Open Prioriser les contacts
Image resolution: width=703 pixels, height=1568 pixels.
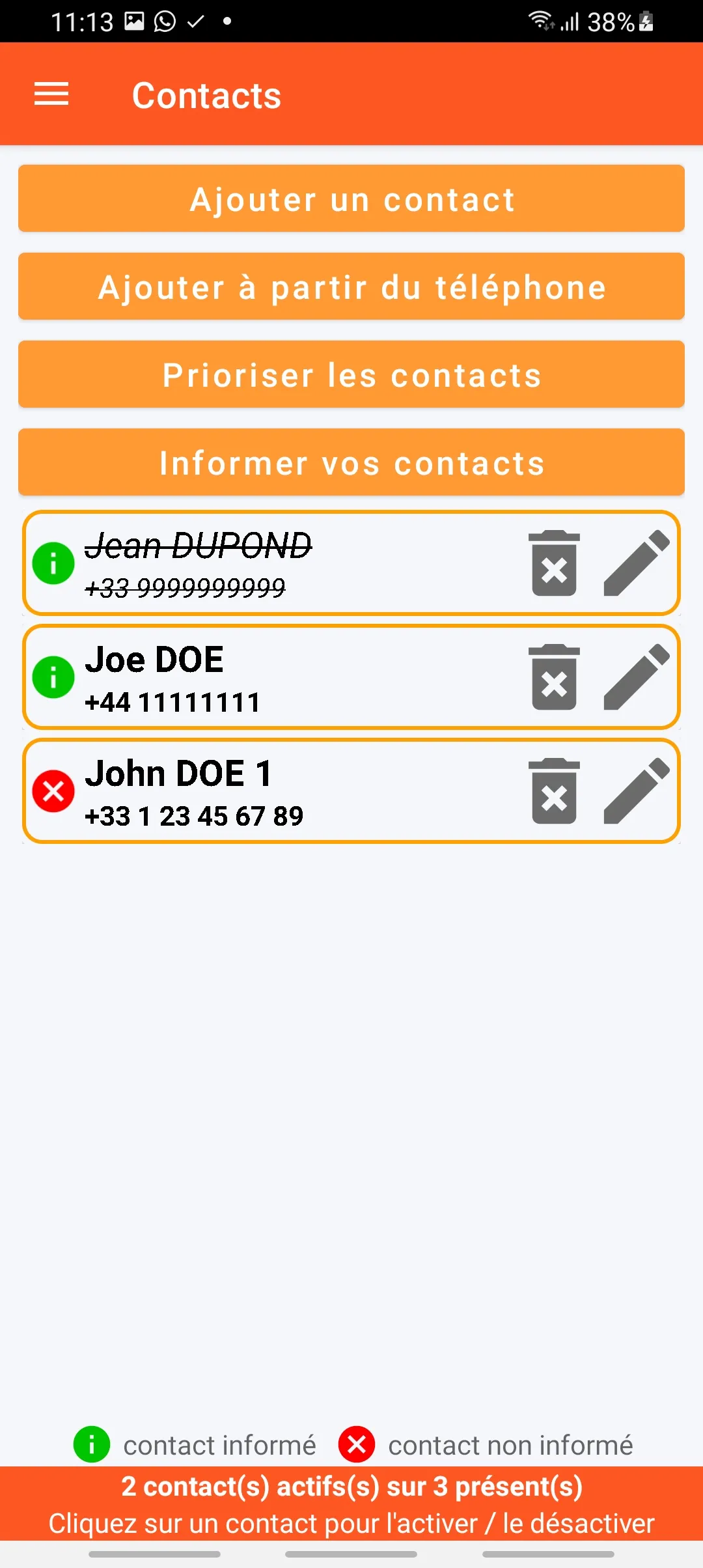(x=351, y=374)
